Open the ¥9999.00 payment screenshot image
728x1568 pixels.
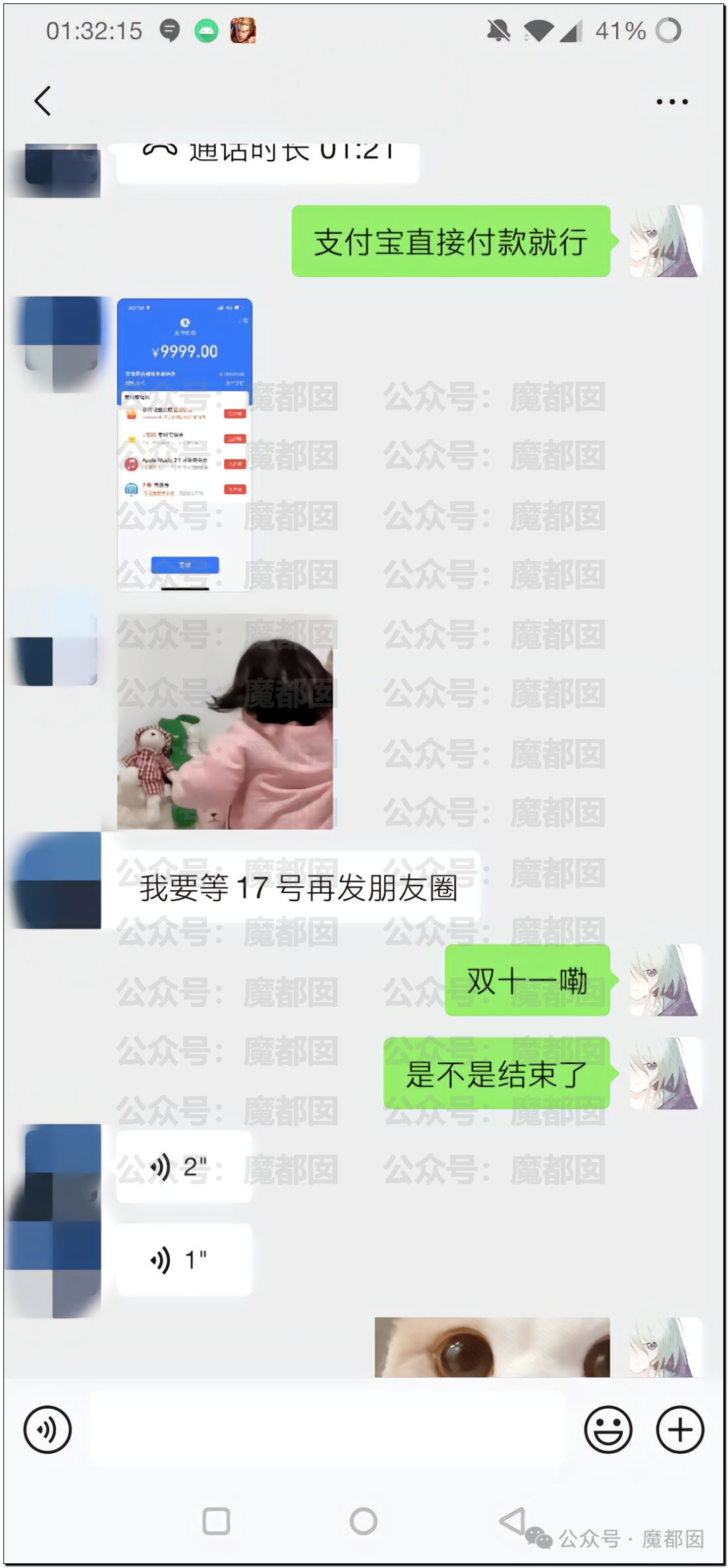pos(184,444)
